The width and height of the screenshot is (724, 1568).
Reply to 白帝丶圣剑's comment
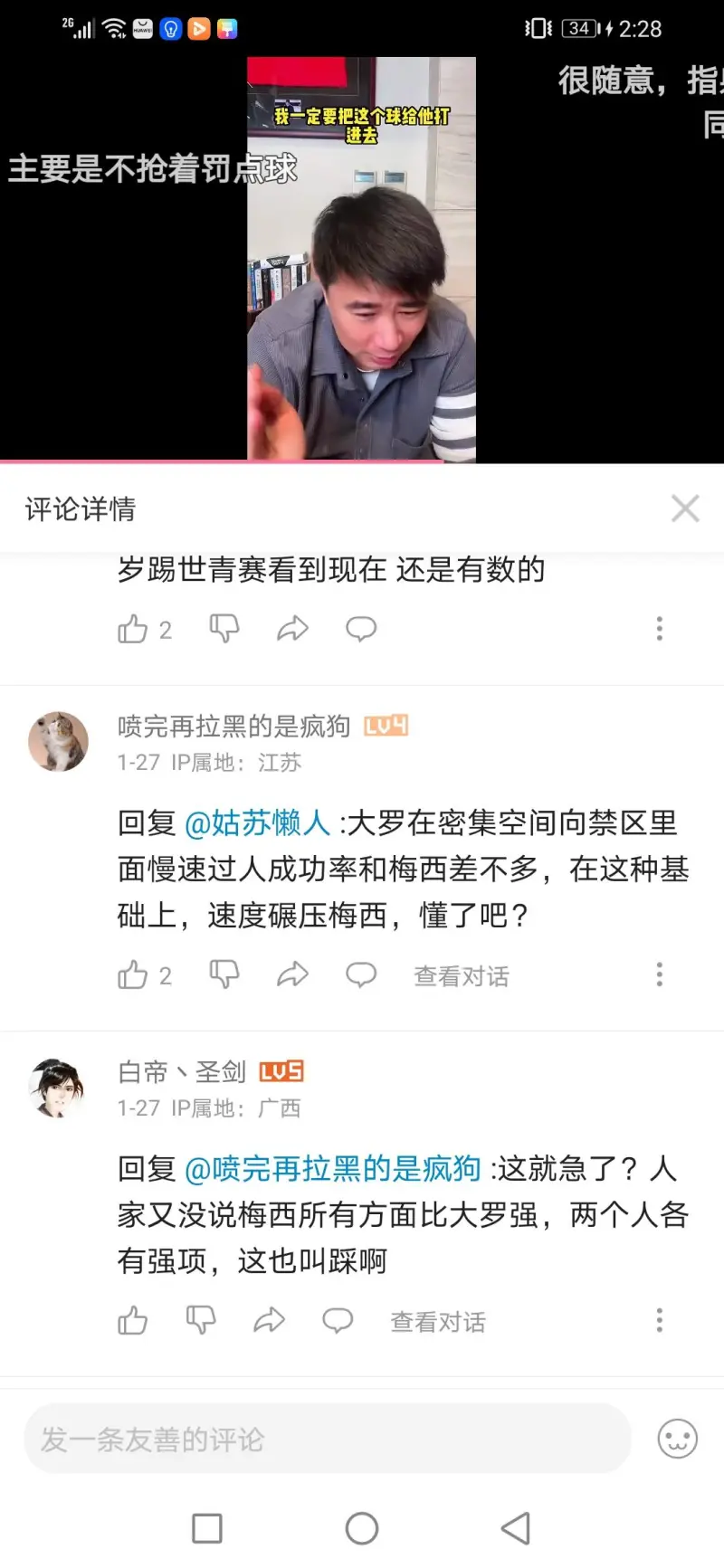[x=338, y=1321]
